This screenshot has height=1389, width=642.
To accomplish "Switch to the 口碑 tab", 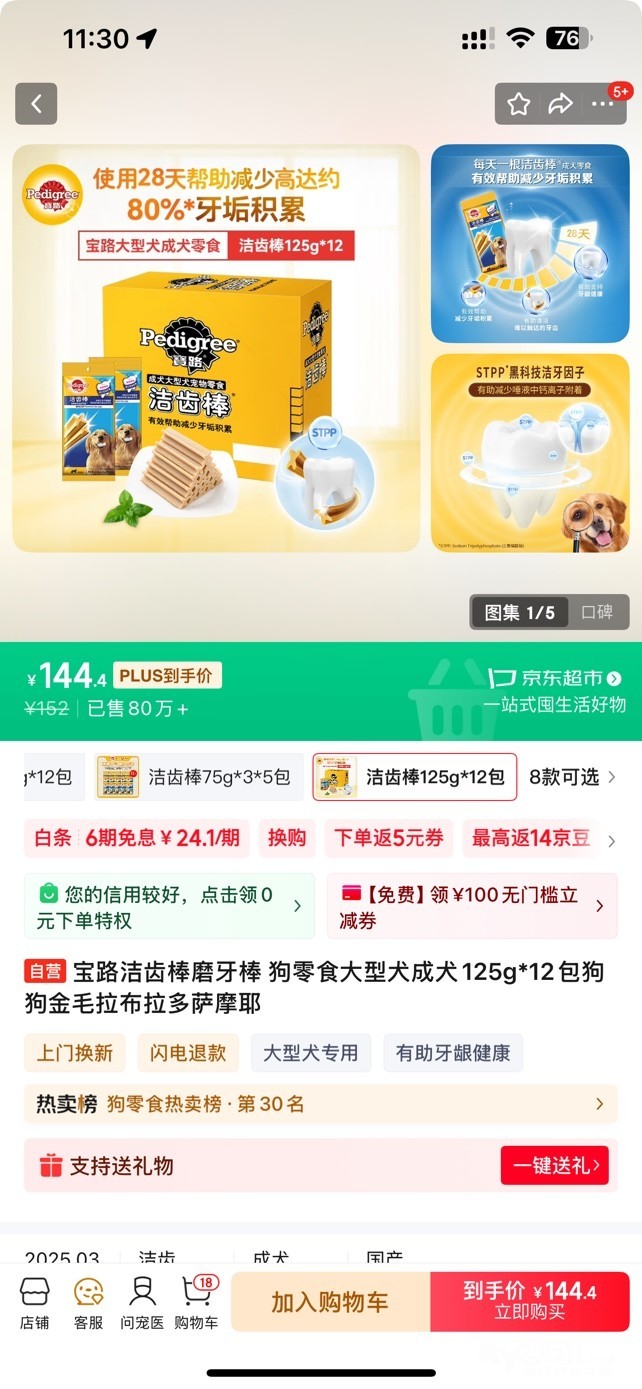I will [597, 612].
